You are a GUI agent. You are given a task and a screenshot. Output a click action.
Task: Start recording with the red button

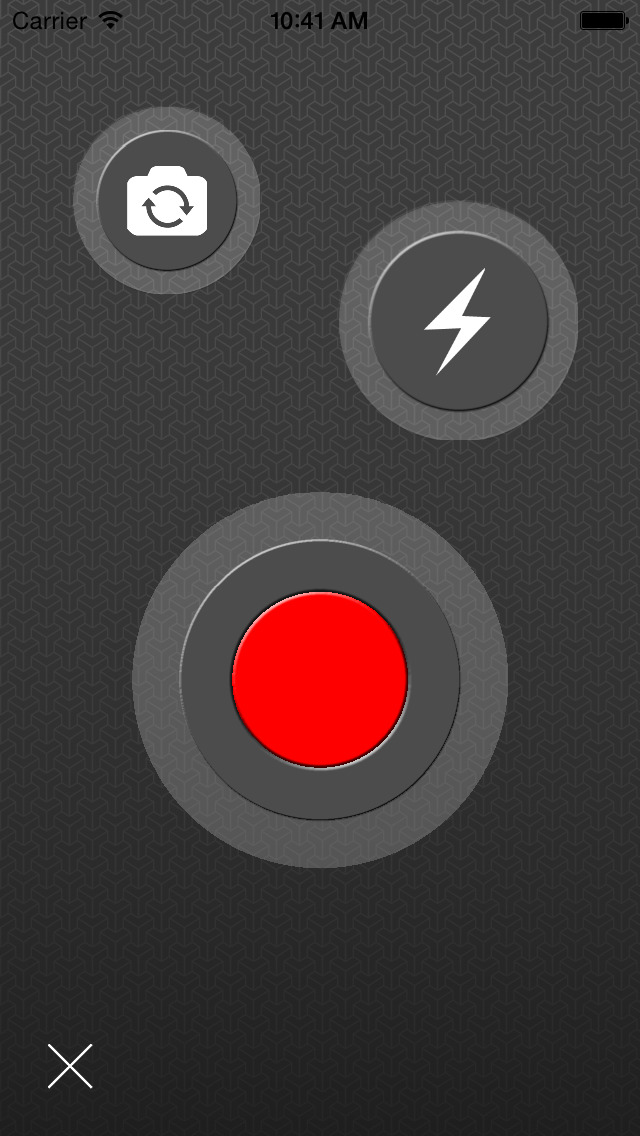pos(320,680)
